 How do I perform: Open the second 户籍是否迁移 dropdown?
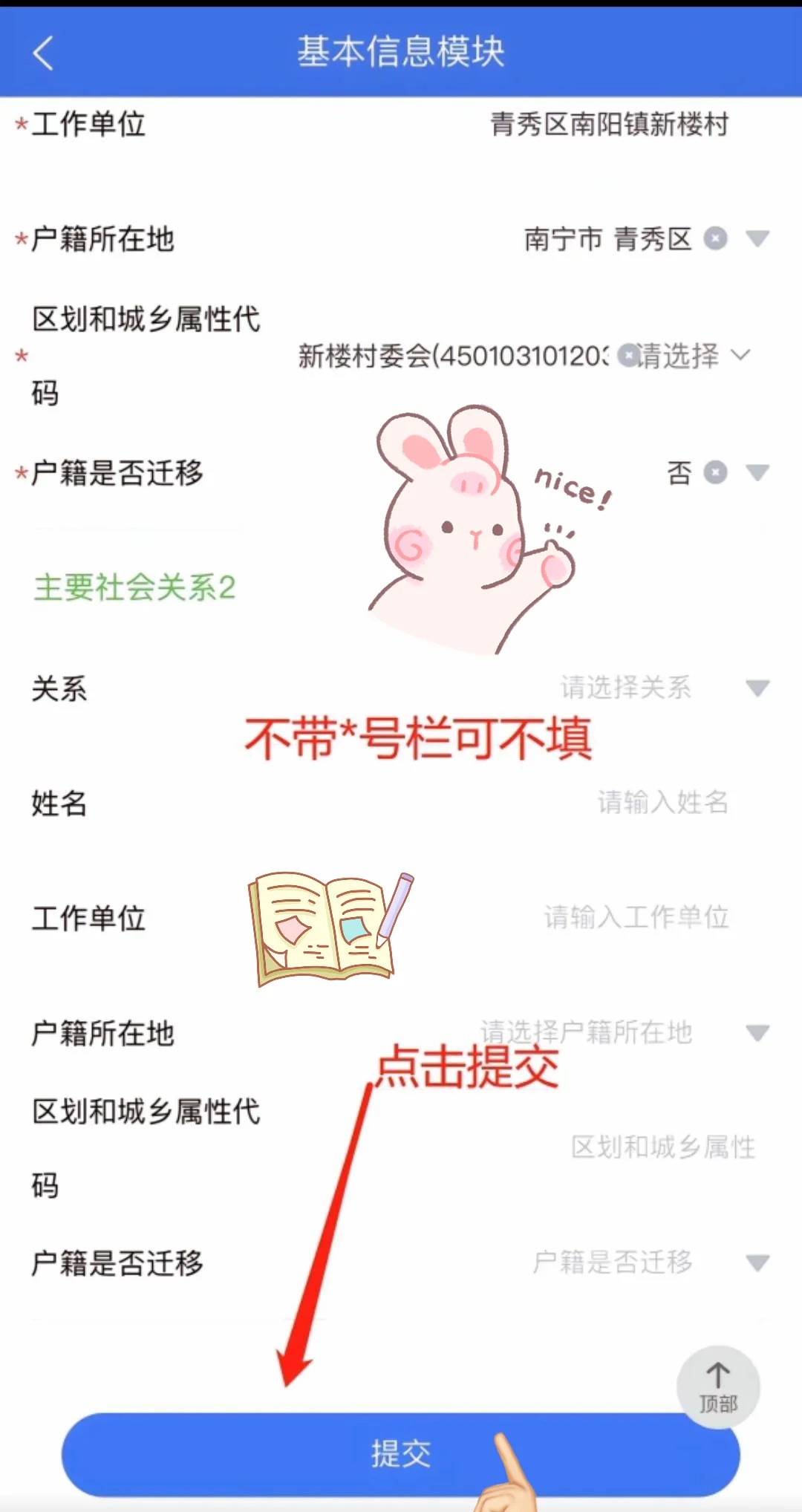click(758, 1262)
